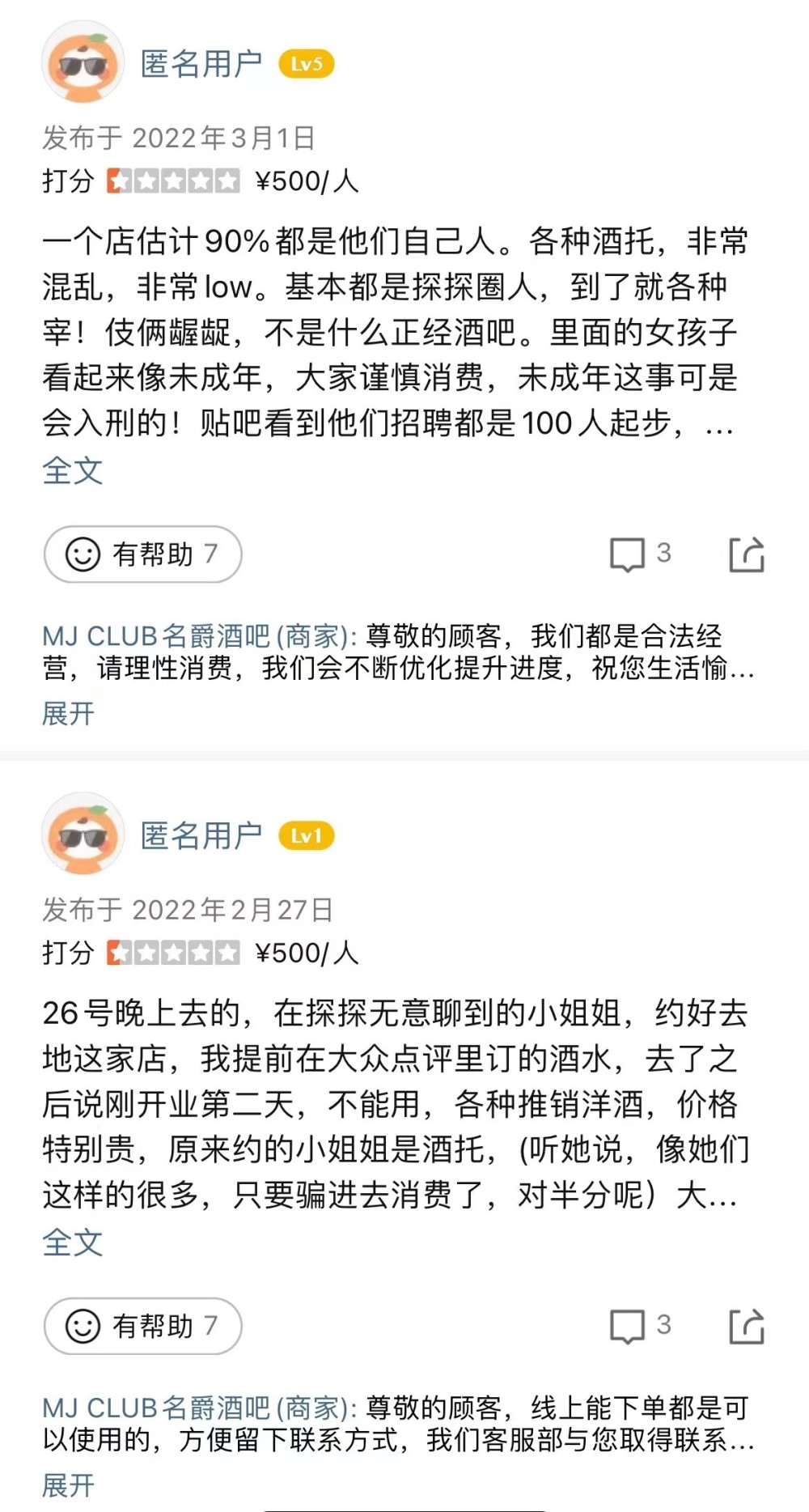Open comments on the February 27 review
809x1512 pixels.
coord(639,1326)
